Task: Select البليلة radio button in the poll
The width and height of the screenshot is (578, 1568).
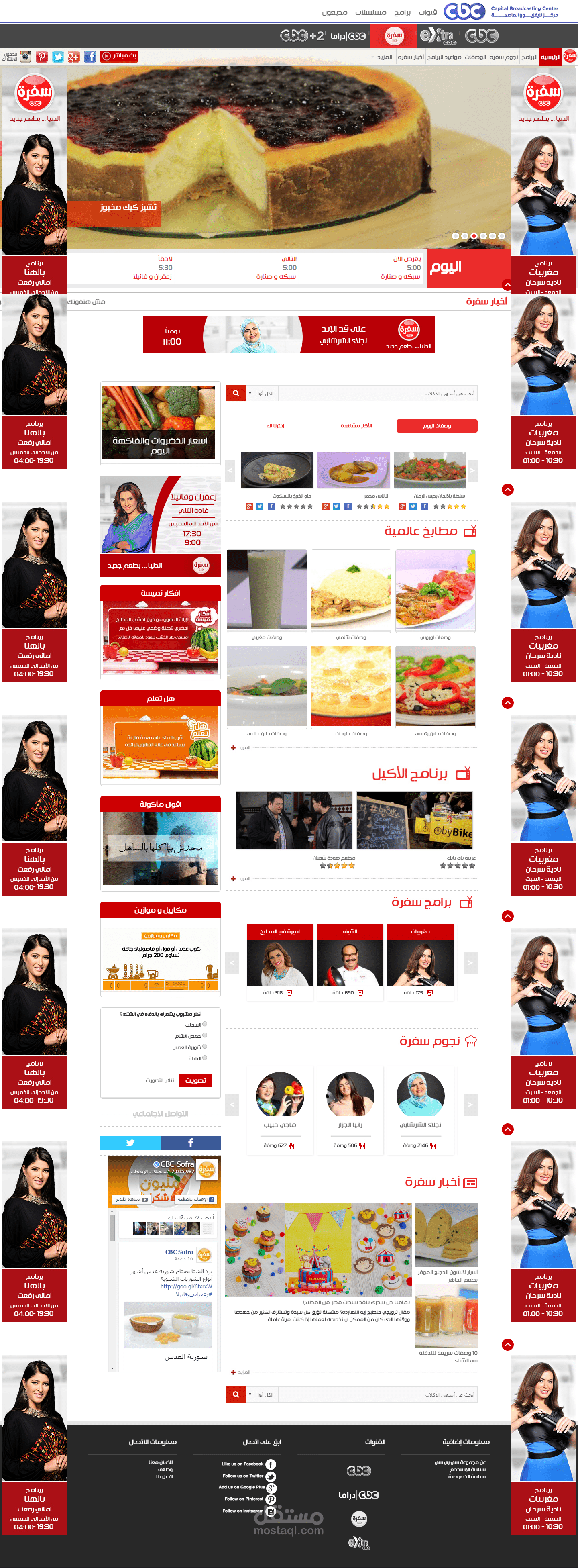Action: pyautogui.click(x=205, y=1059)
